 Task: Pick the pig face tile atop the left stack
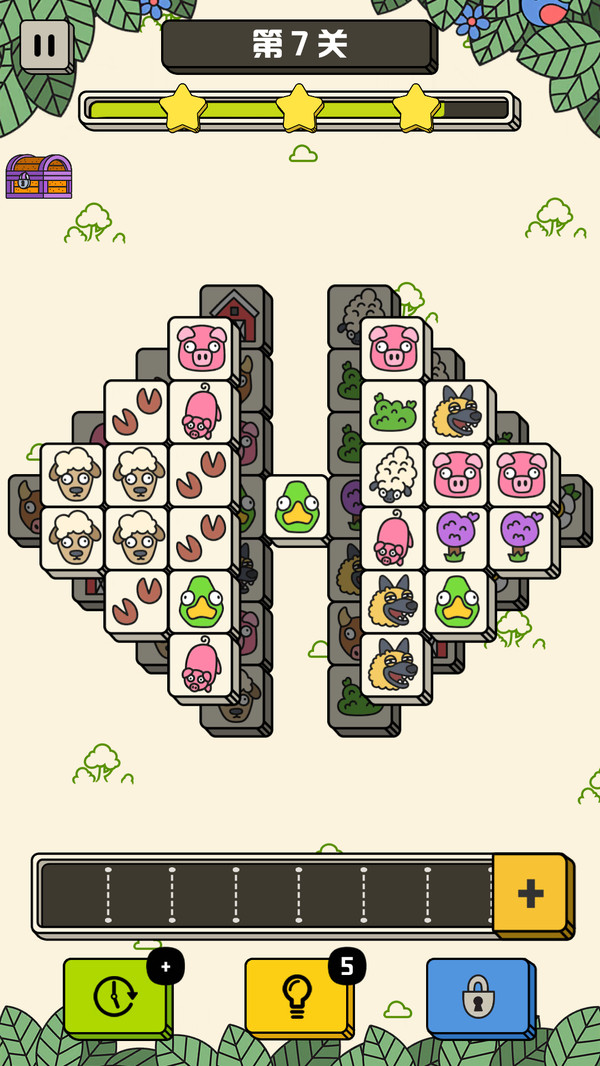click(201, 348)
